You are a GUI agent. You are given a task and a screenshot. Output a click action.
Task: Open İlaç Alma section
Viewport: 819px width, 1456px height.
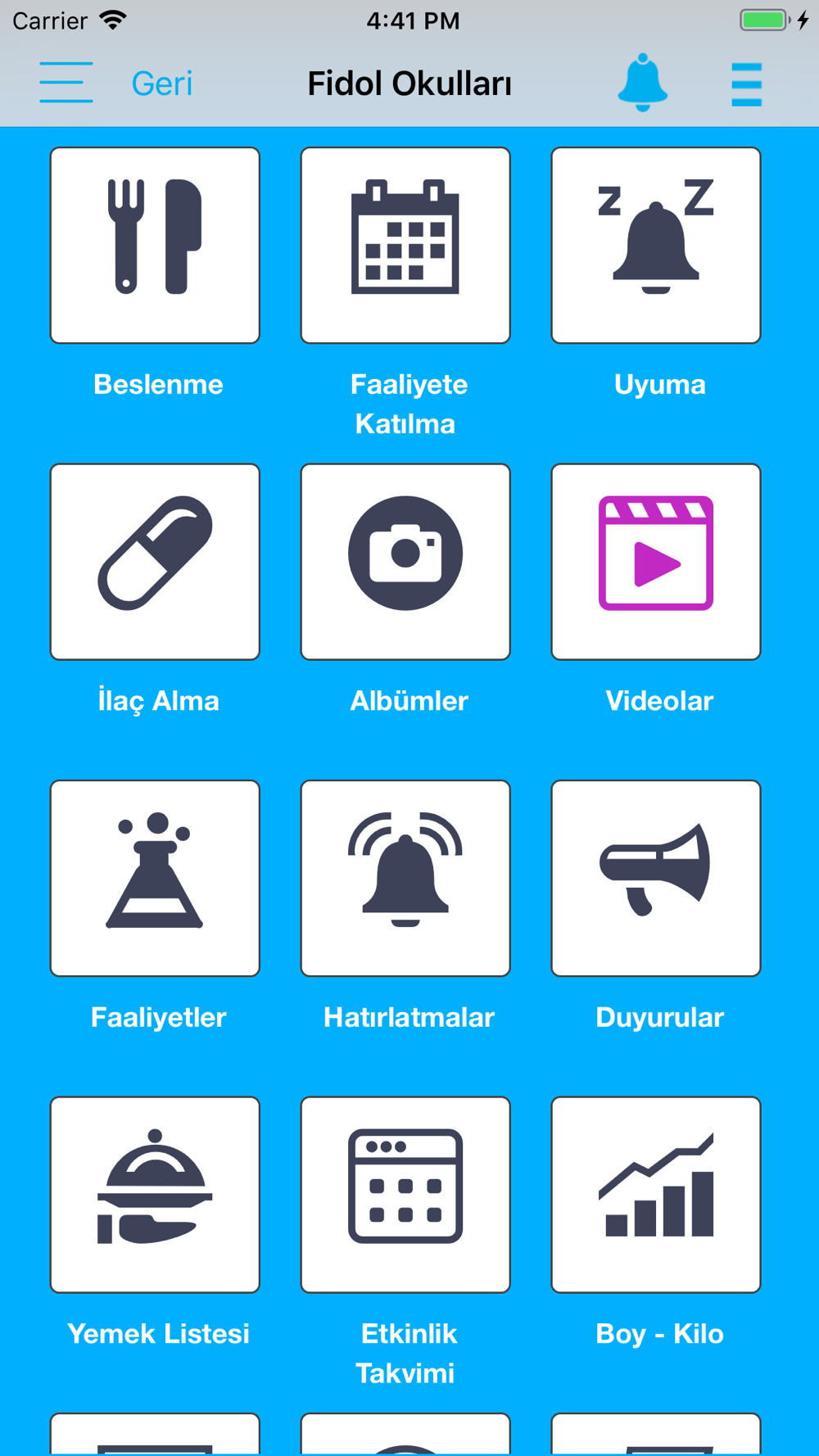[155, 562]
